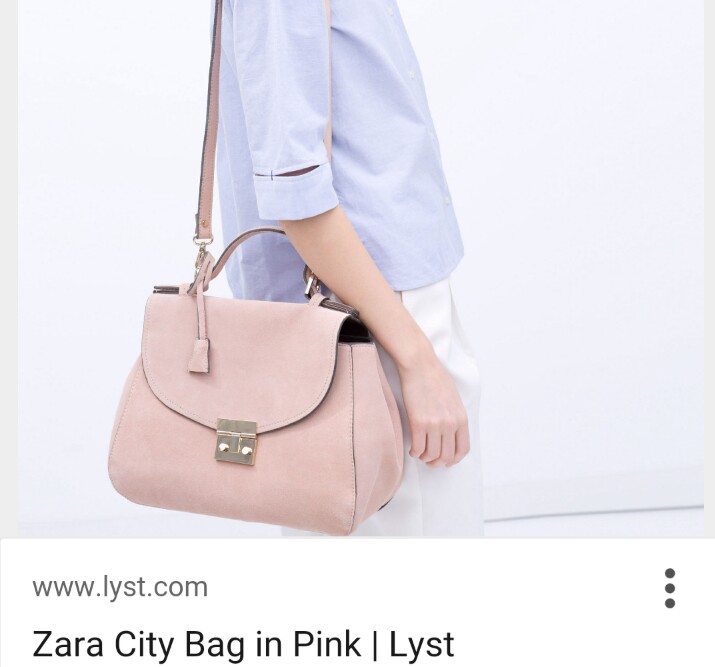Open the pink Zara City Bag image
The width and height of the screenshot is (715, 667).
357,270
